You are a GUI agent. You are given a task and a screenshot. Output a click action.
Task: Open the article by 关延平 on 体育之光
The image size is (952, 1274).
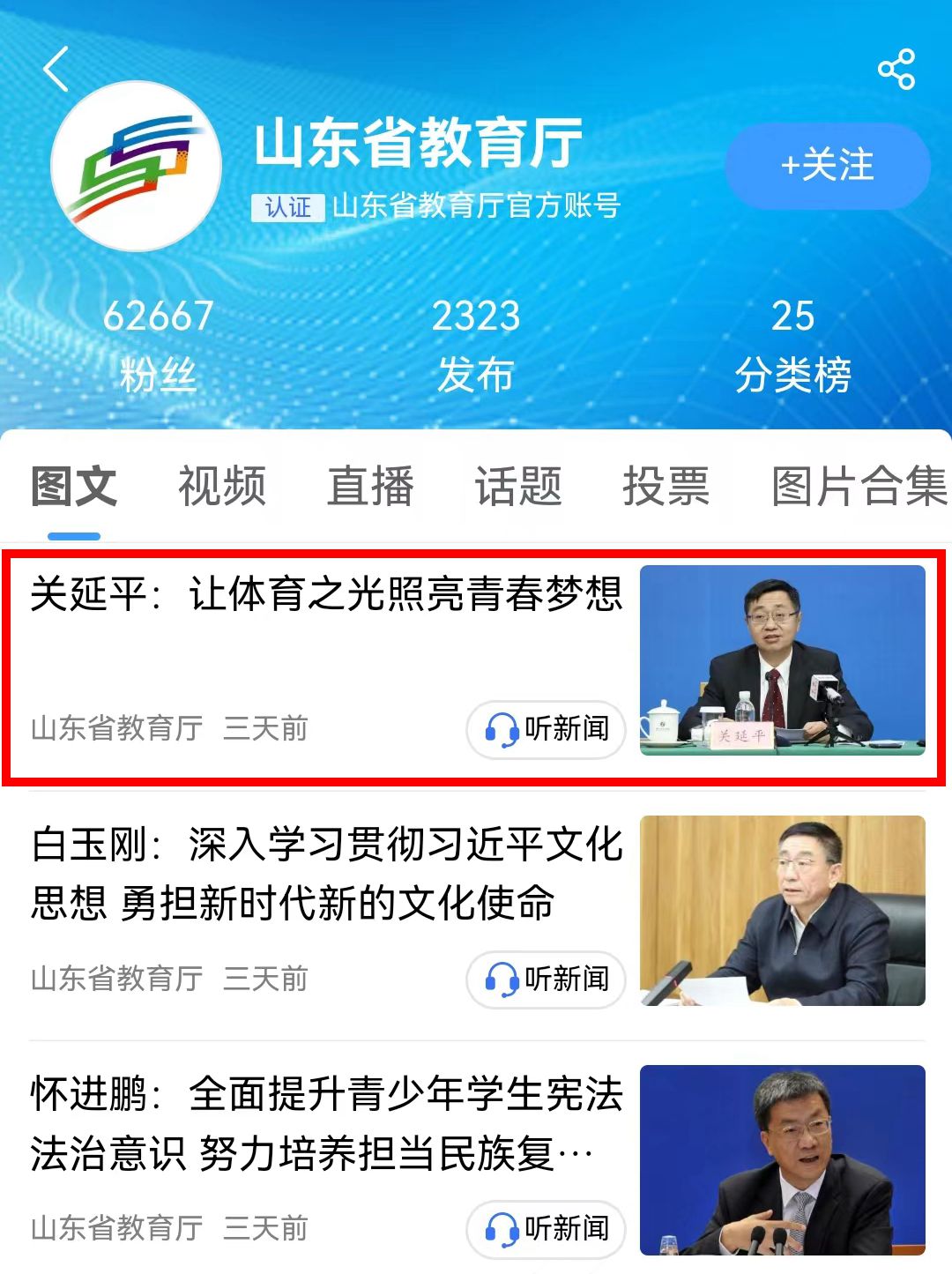tap(326, 594)
